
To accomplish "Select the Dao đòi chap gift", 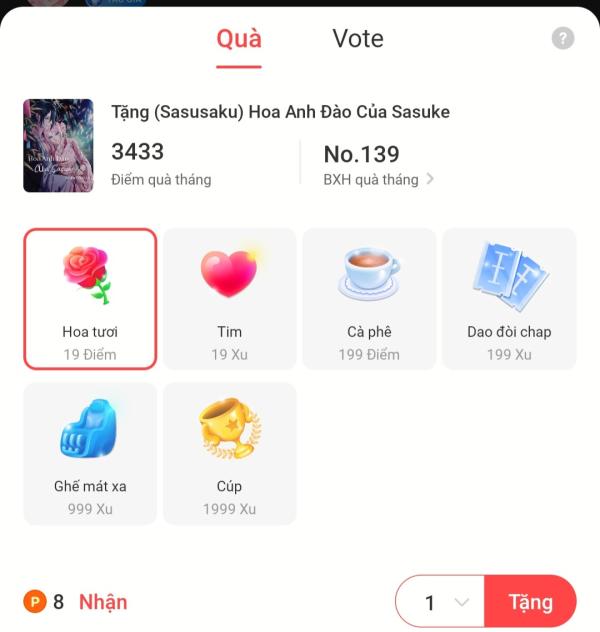I will 509,298.
